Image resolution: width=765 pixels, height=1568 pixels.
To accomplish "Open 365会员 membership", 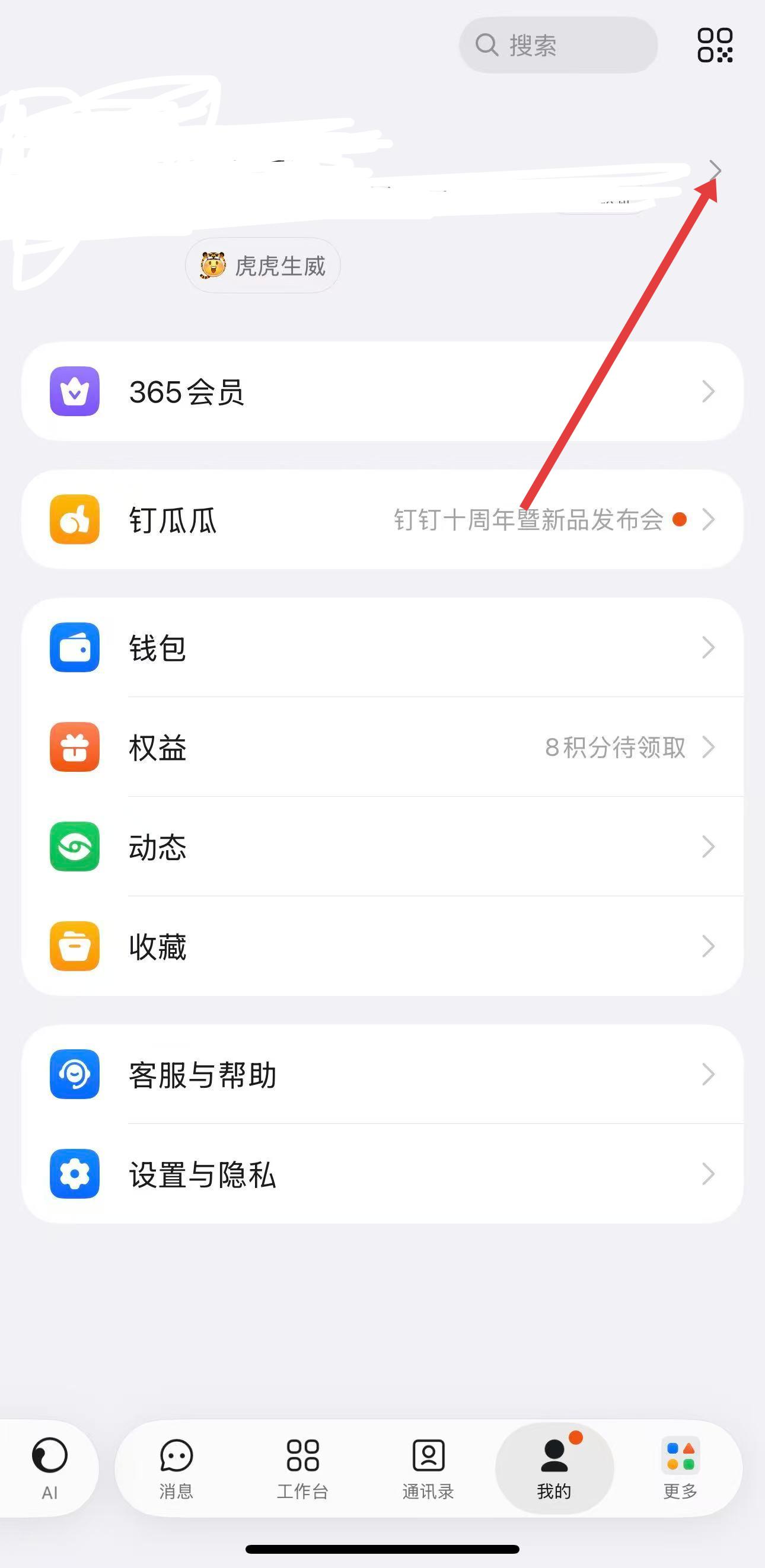I will tap(382, 391).
